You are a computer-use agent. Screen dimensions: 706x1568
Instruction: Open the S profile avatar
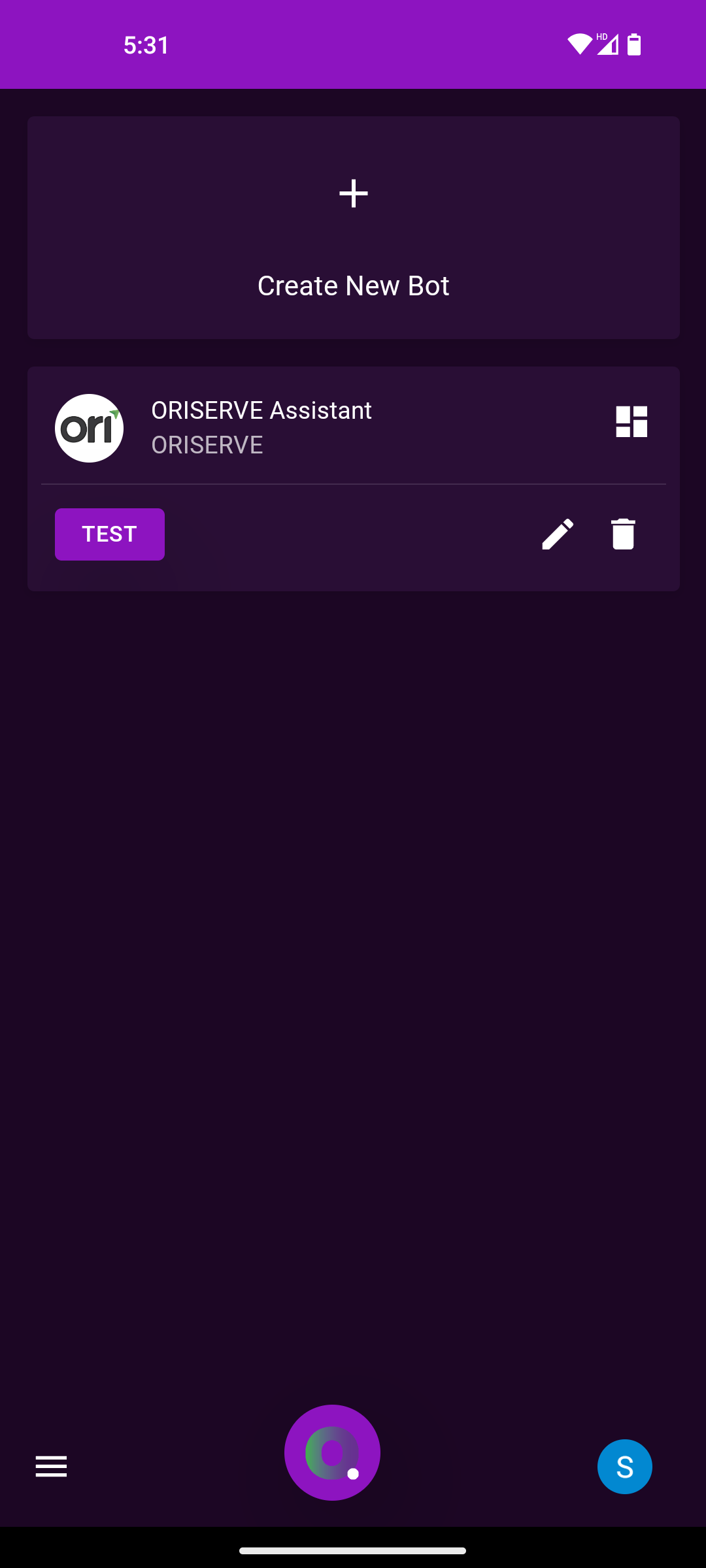[624, 1467]
